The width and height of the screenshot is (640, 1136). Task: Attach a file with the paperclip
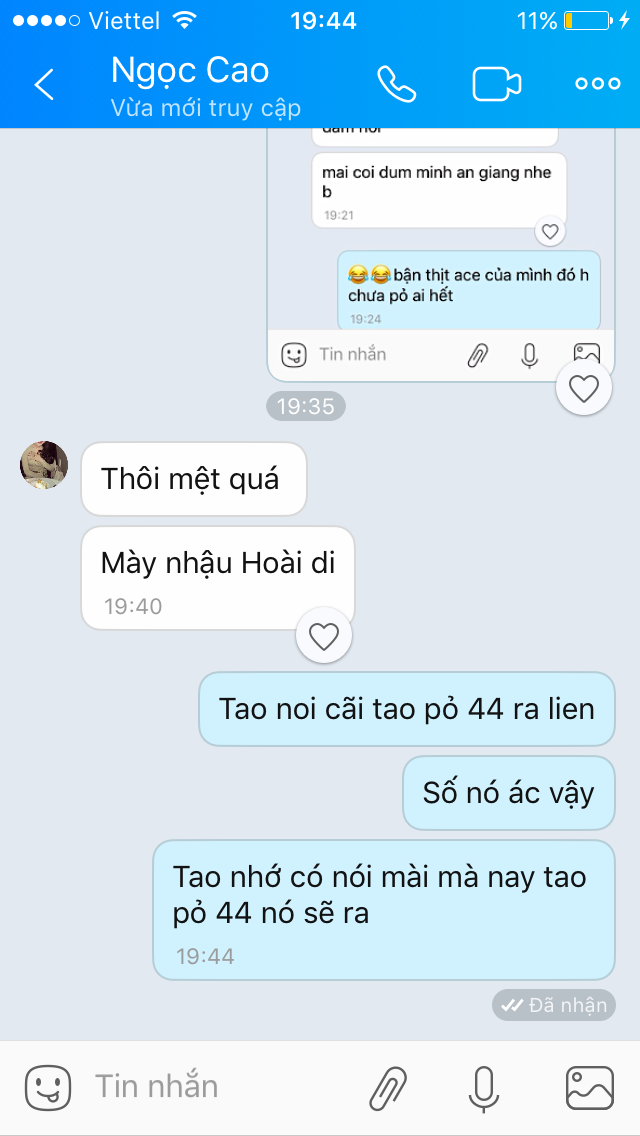pos(391,1088)
